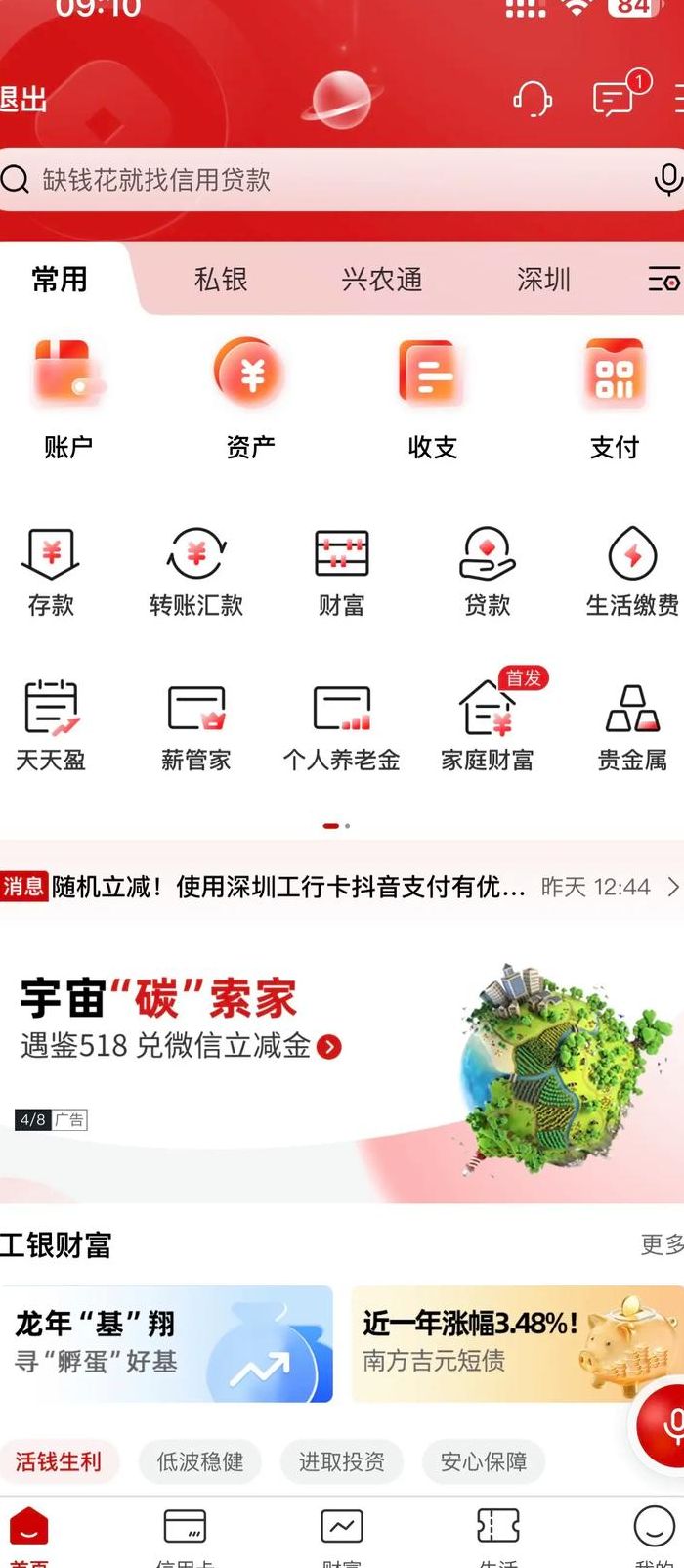The width and height of the screenshot is (684, 1568).
Task: Switch to the 兴农通 tab
Action: [382, 280]
